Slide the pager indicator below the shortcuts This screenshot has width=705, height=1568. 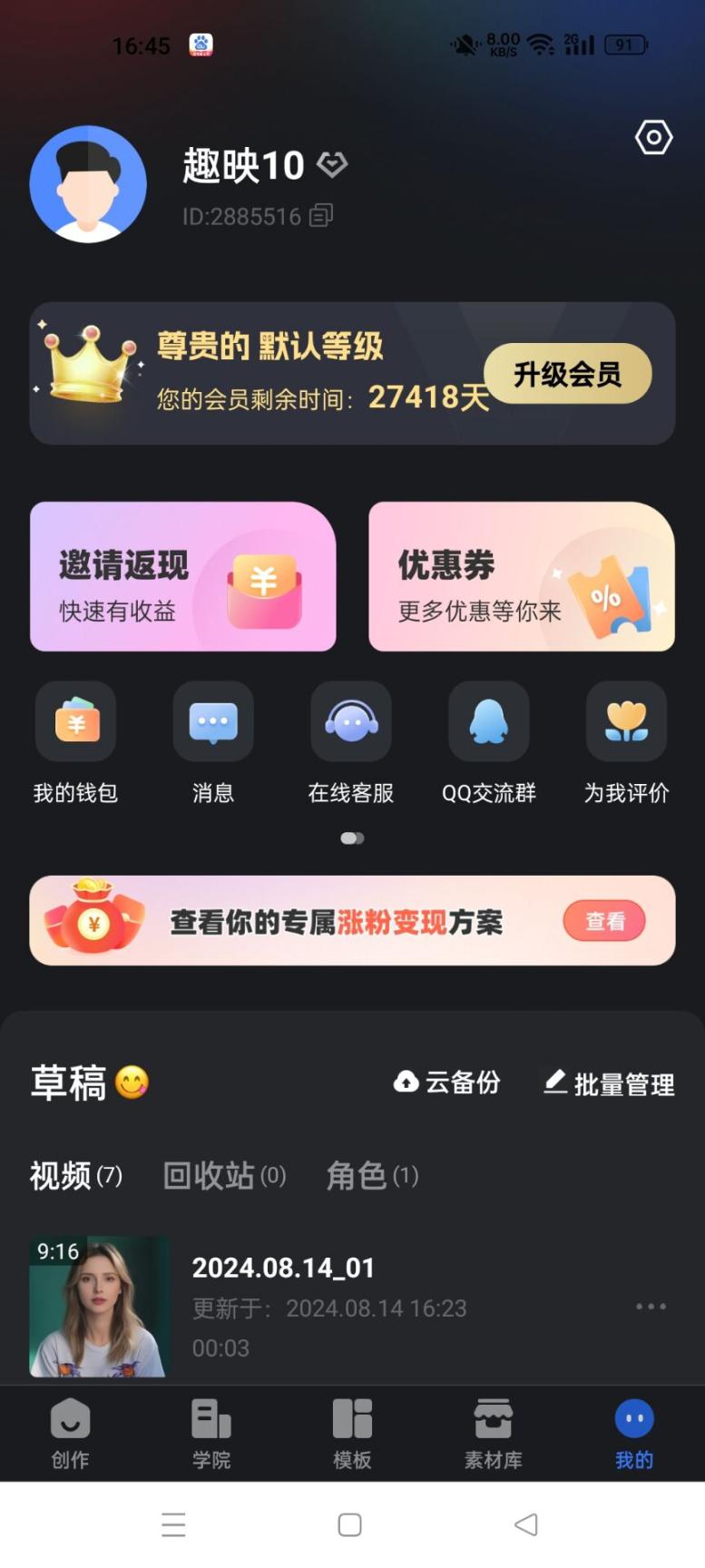click(352, 838)
